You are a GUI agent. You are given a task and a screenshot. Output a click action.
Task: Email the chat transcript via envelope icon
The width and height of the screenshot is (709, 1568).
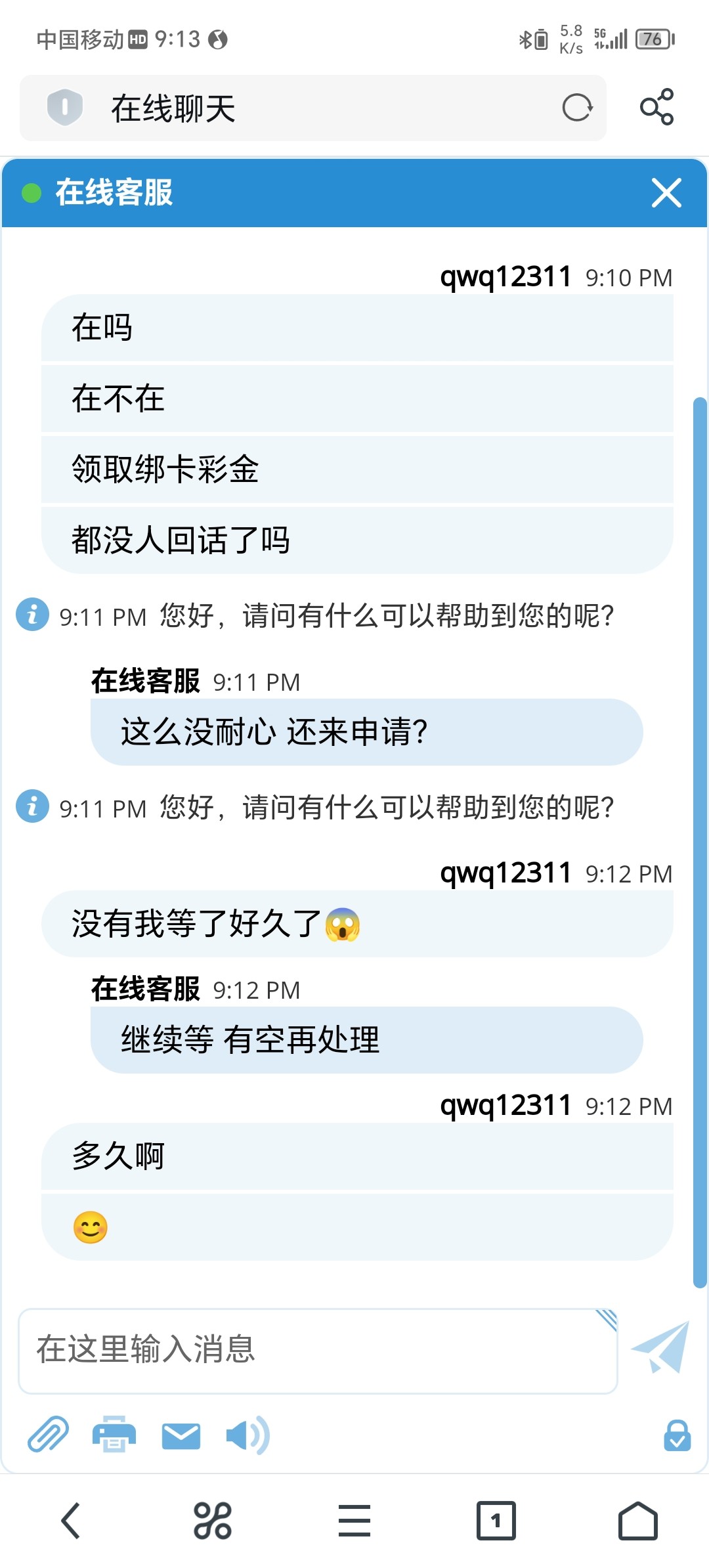180,1435
